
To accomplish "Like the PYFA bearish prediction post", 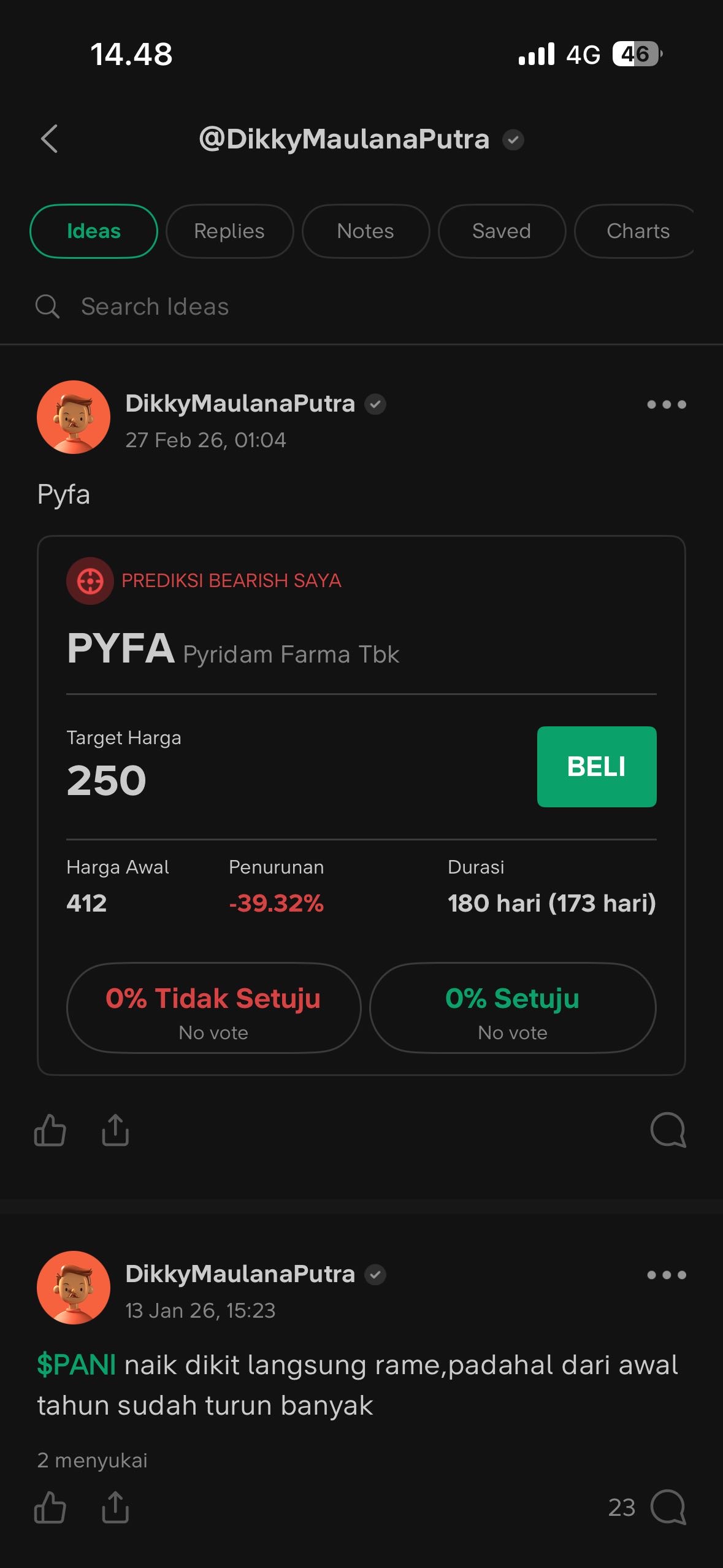I will pyautogui.click(x=50, y=1131).
